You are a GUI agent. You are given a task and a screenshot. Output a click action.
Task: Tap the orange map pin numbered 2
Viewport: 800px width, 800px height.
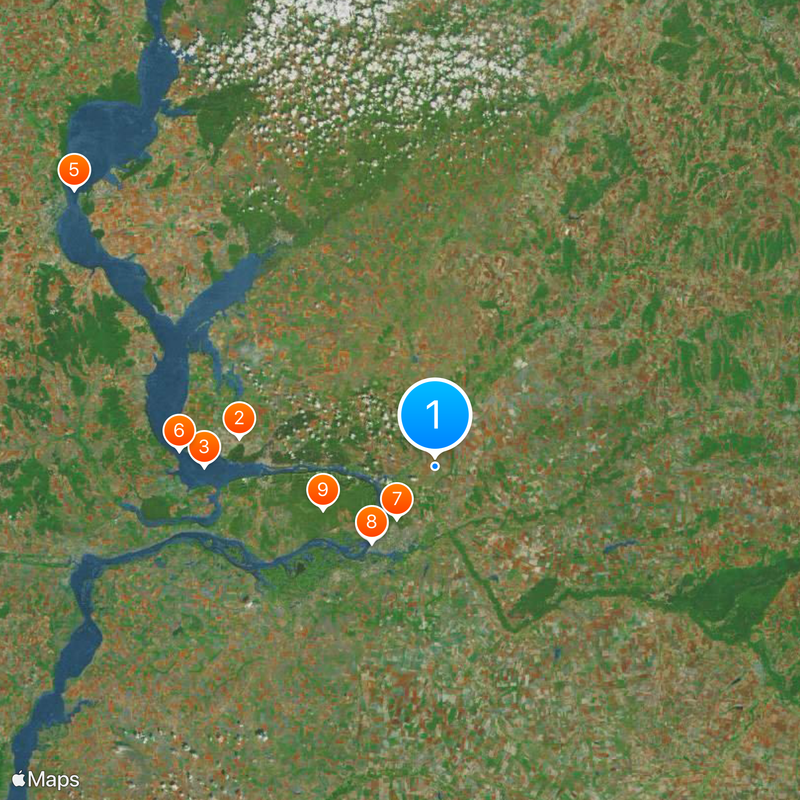[x=238, y=418]
